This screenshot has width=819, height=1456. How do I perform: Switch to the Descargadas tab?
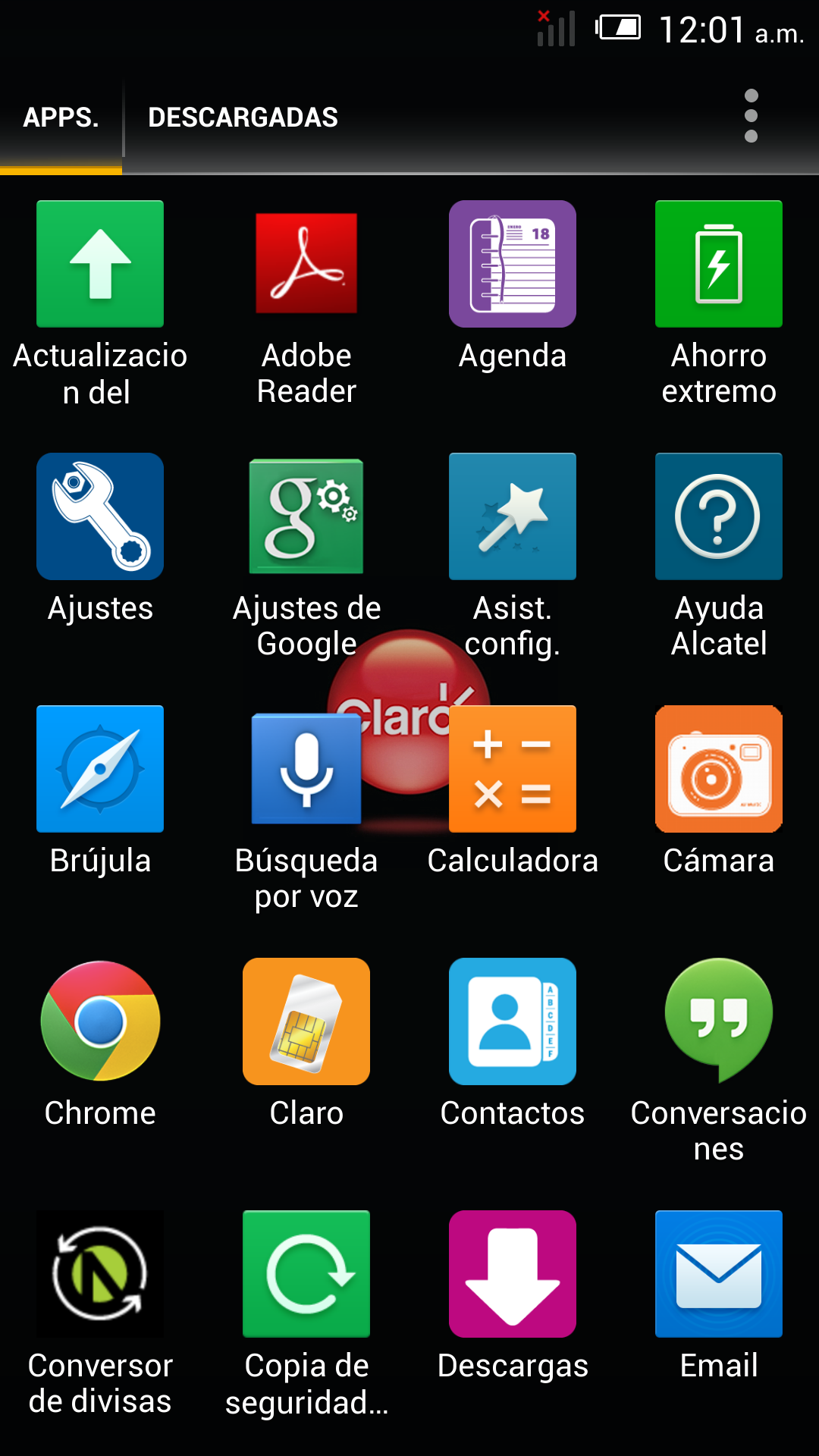[243, 118]
